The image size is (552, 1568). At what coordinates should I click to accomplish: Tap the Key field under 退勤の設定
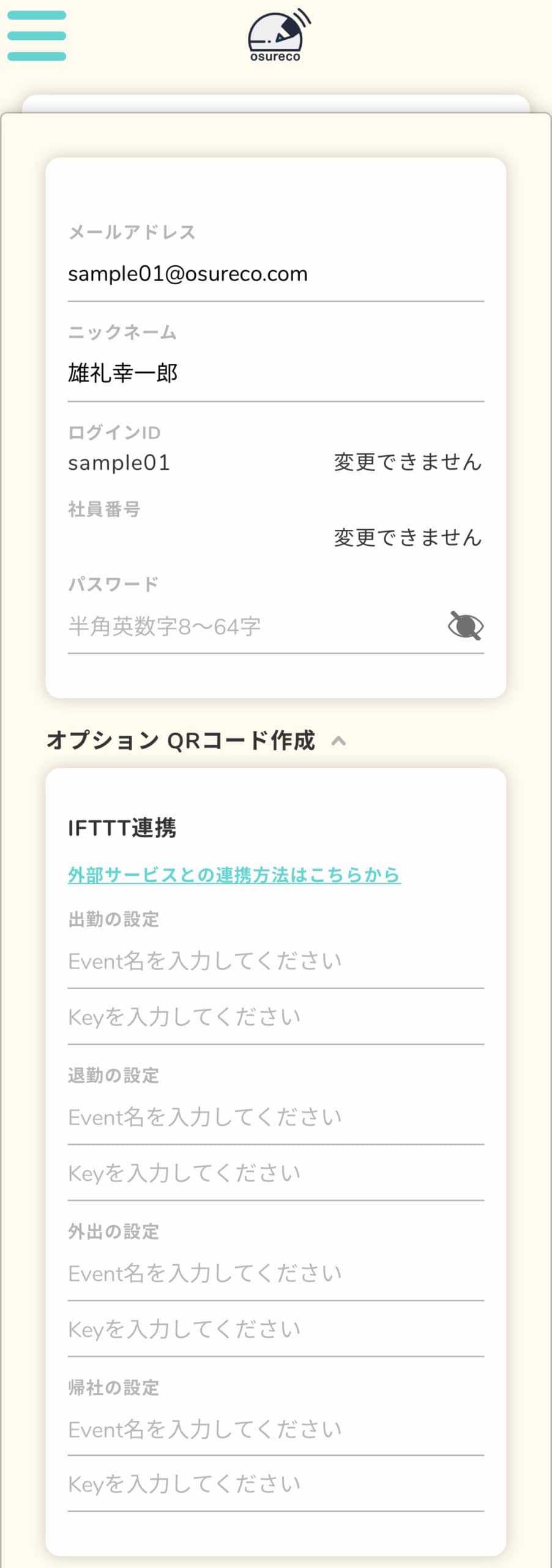(275, 1174)
